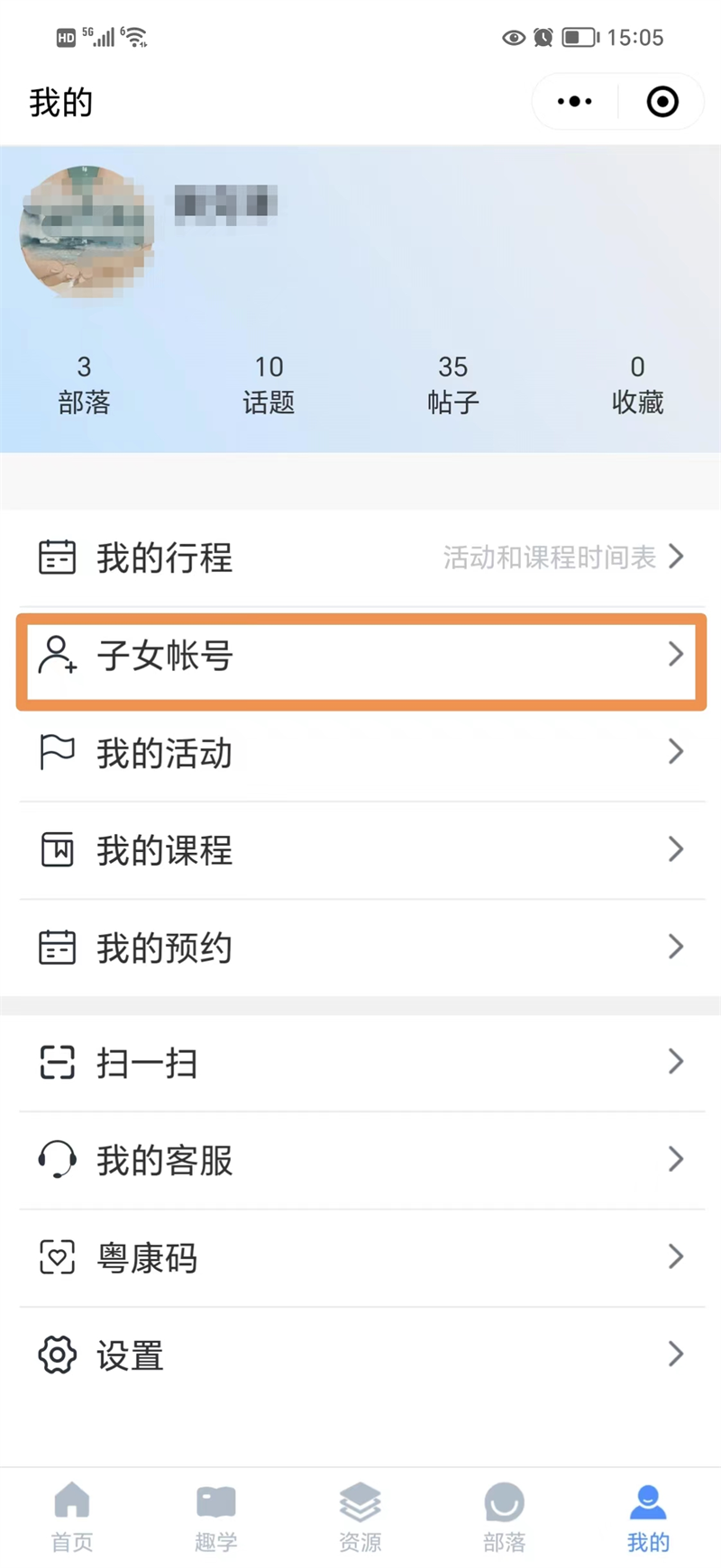Image resolution: width=721 pixels, height=1568 pixels.
Task: Open 粤康码 health code
Action: (x=360, y=1257)
